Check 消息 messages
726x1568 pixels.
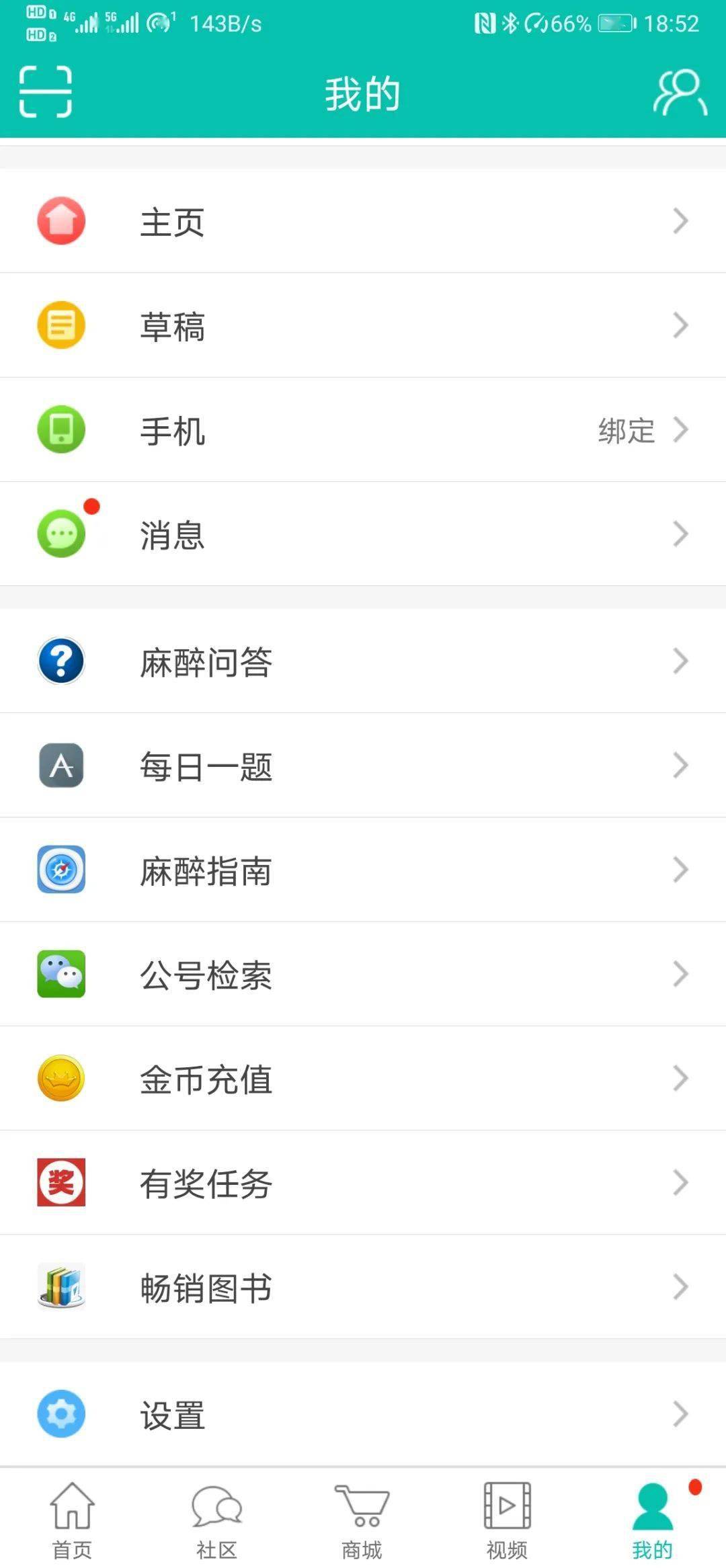pos(363,534)
